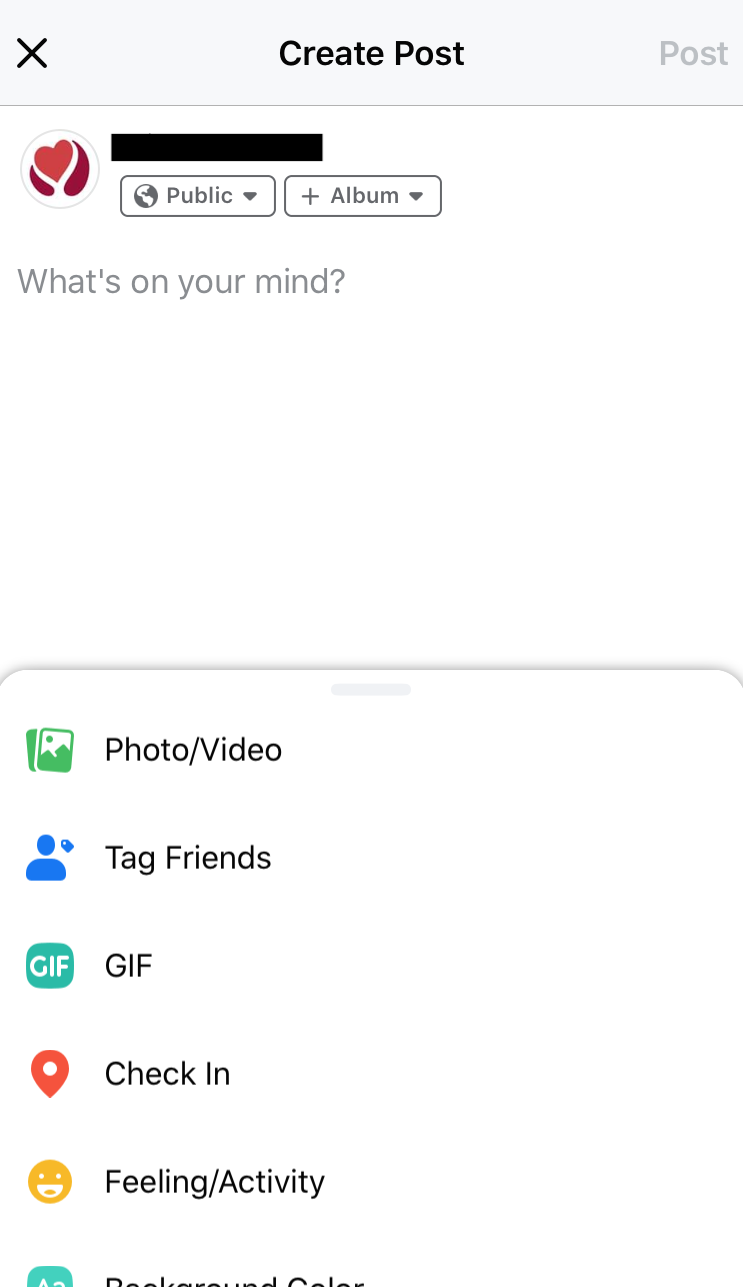
Task: Choose Feeling/Activity
Action: tap(214, 1181)
